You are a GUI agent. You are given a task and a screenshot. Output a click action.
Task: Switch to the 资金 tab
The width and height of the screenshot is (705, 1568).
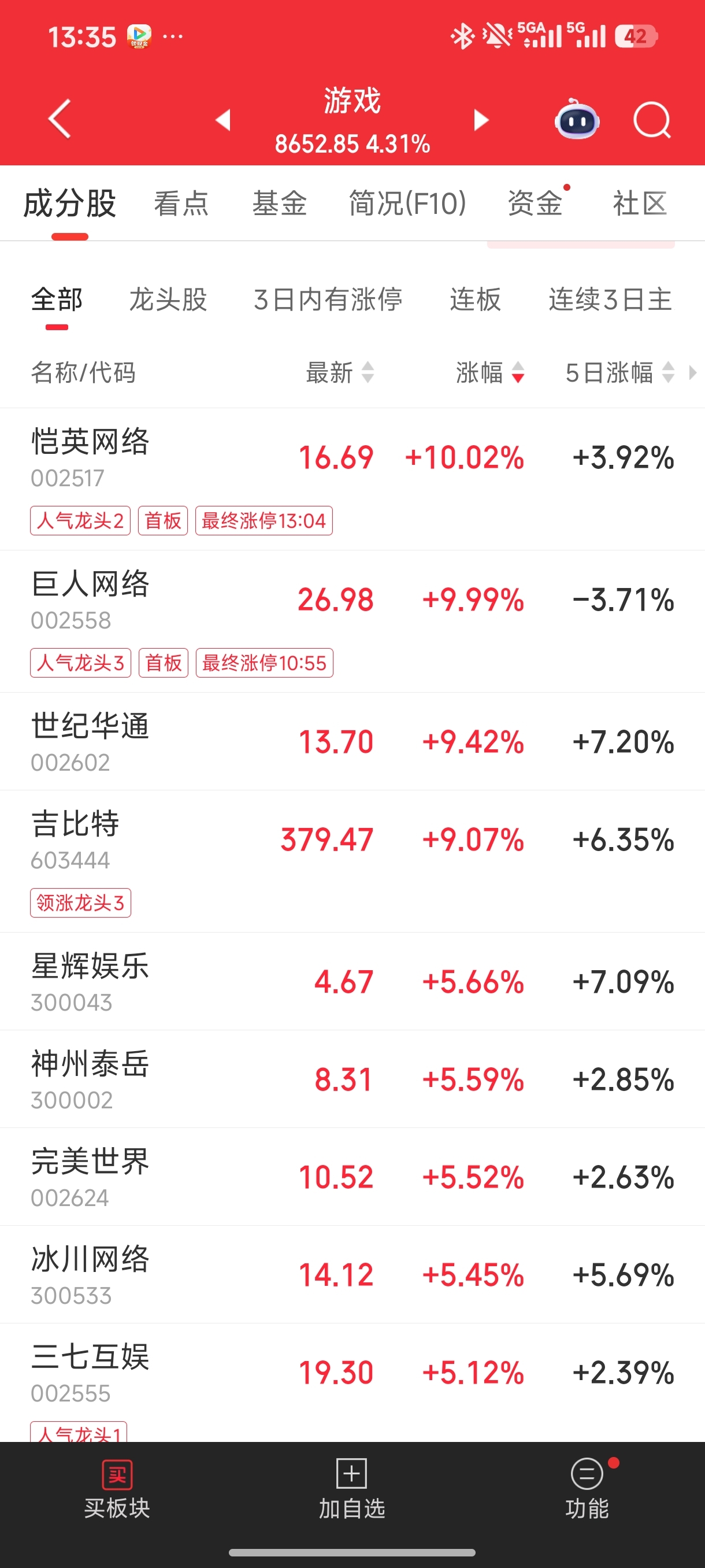[x=535, y=204]
